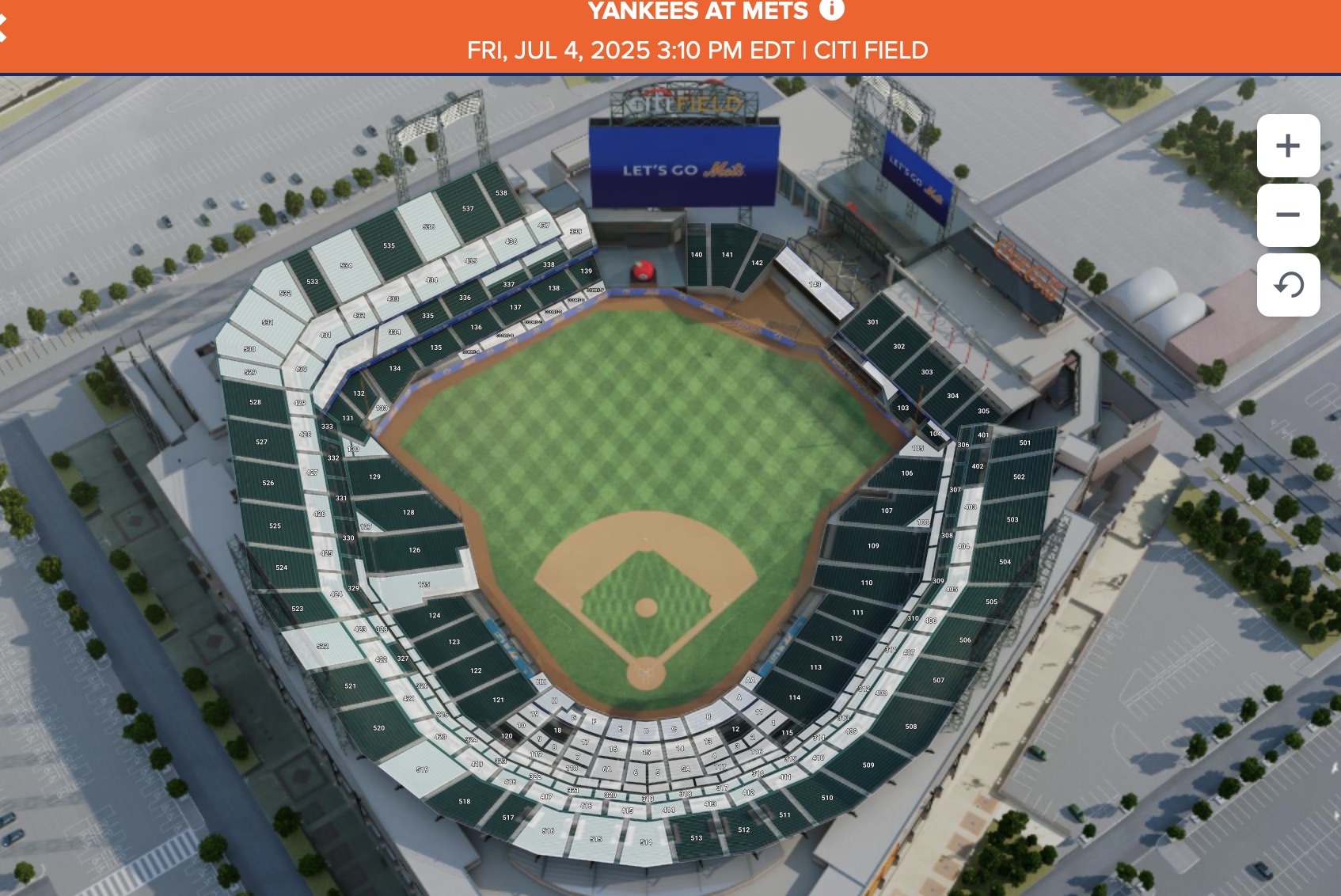Choose section 520 on the map
The width and height of the screenshot is (1341, 896).
coord(379,728)
